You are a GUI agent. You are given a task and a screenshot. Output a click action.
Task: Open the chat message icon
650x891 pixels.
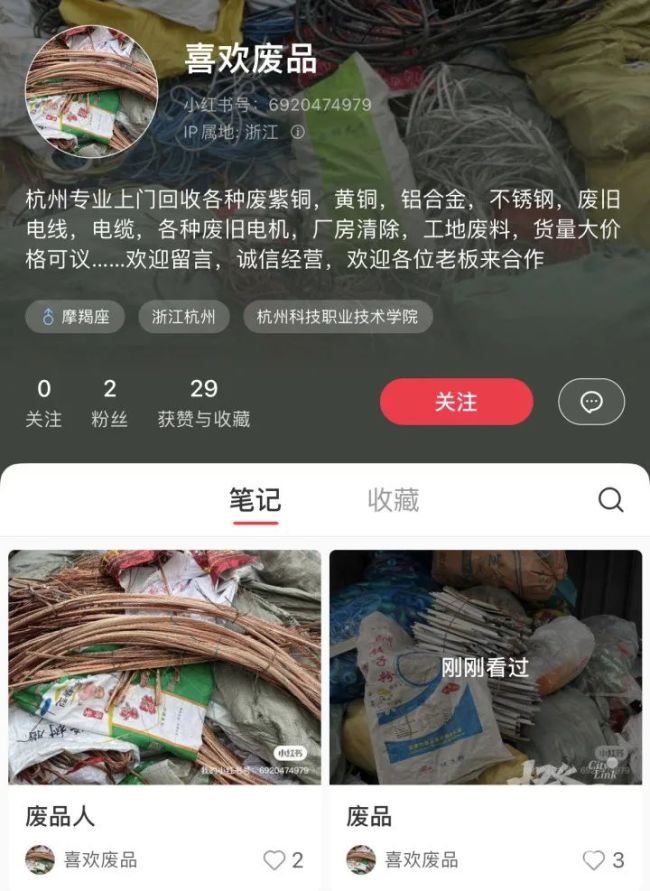pyautogui.click(x=591, y=402)
